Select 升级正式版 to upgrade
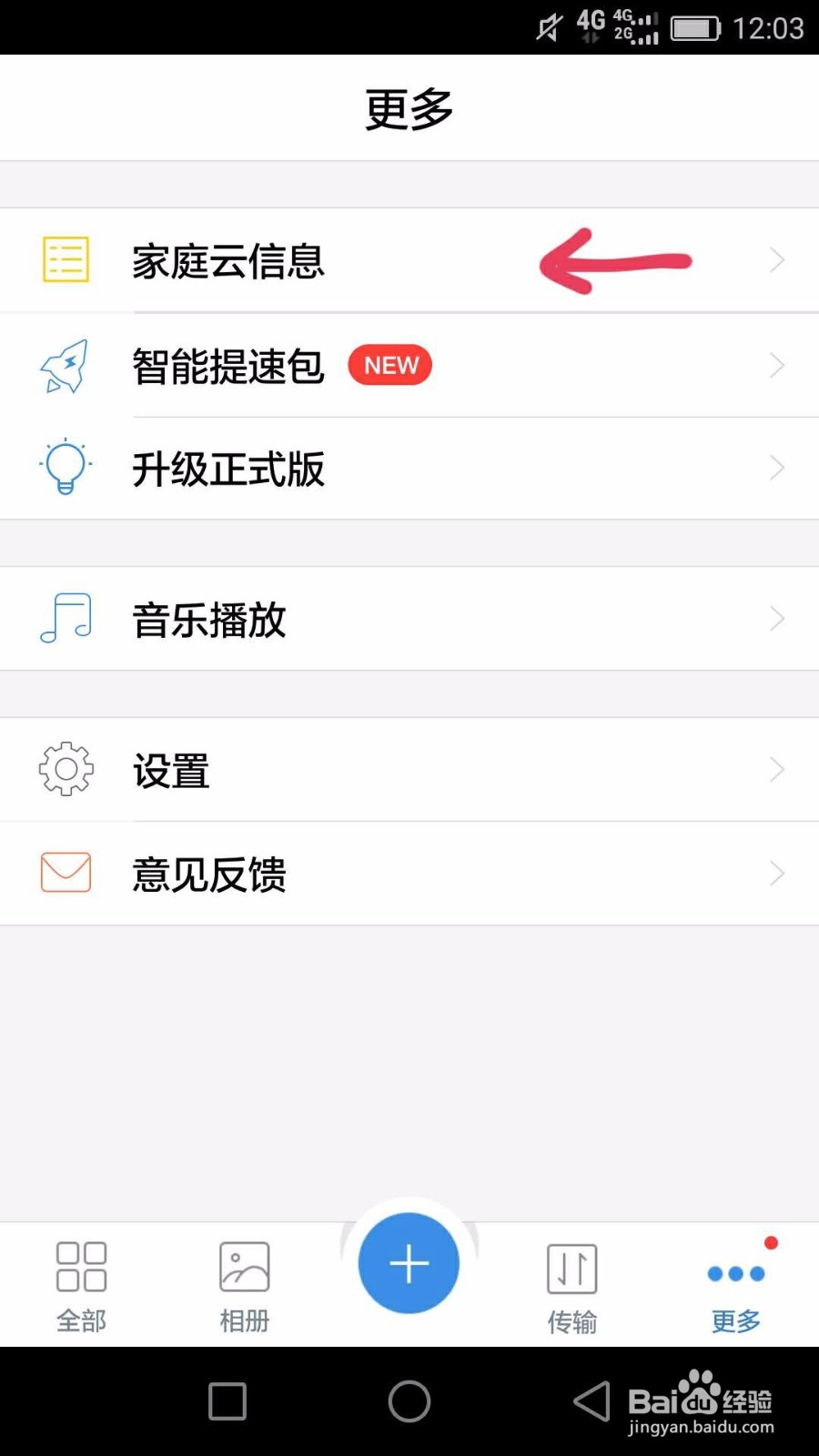 point(228,468)
